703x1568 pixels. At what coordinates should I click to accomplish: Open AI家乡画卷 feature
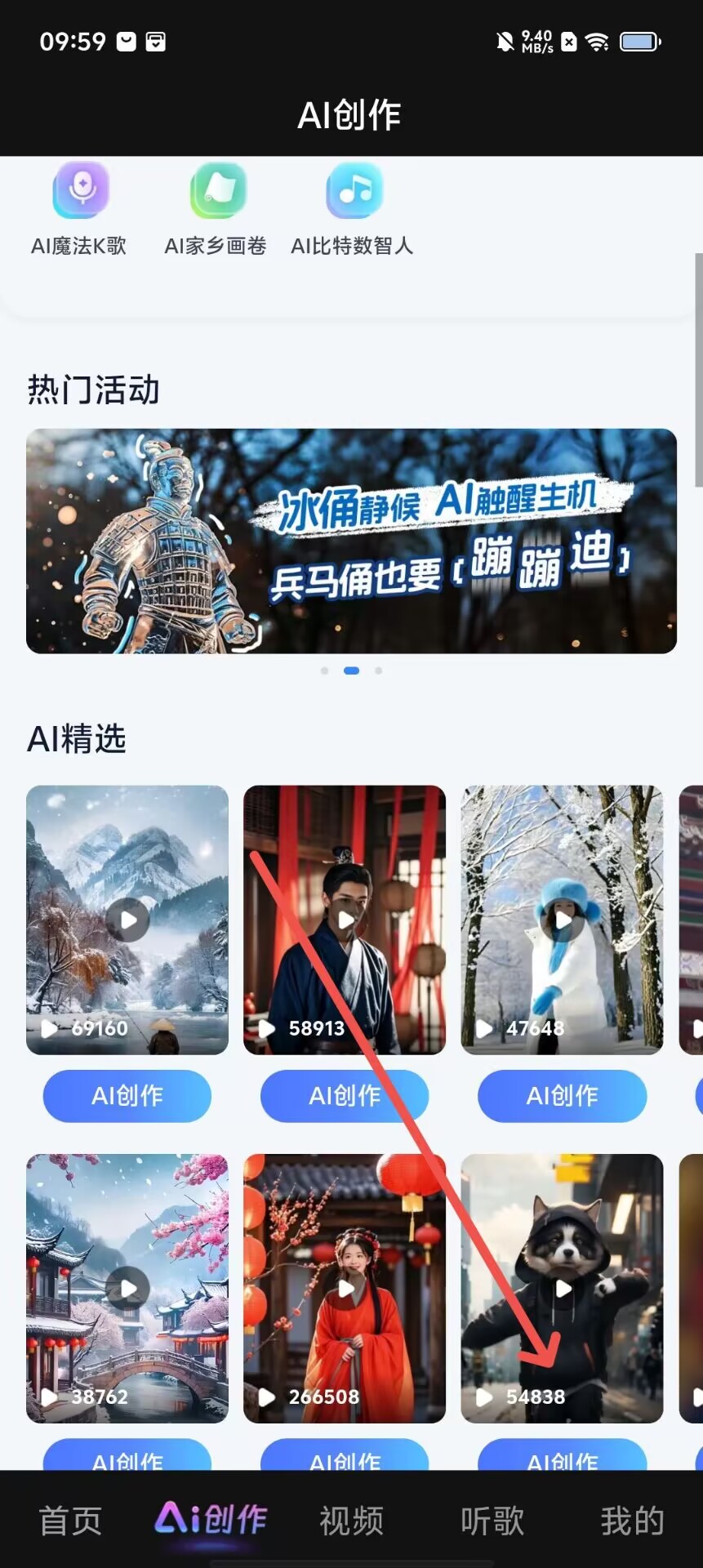(216, 207)
